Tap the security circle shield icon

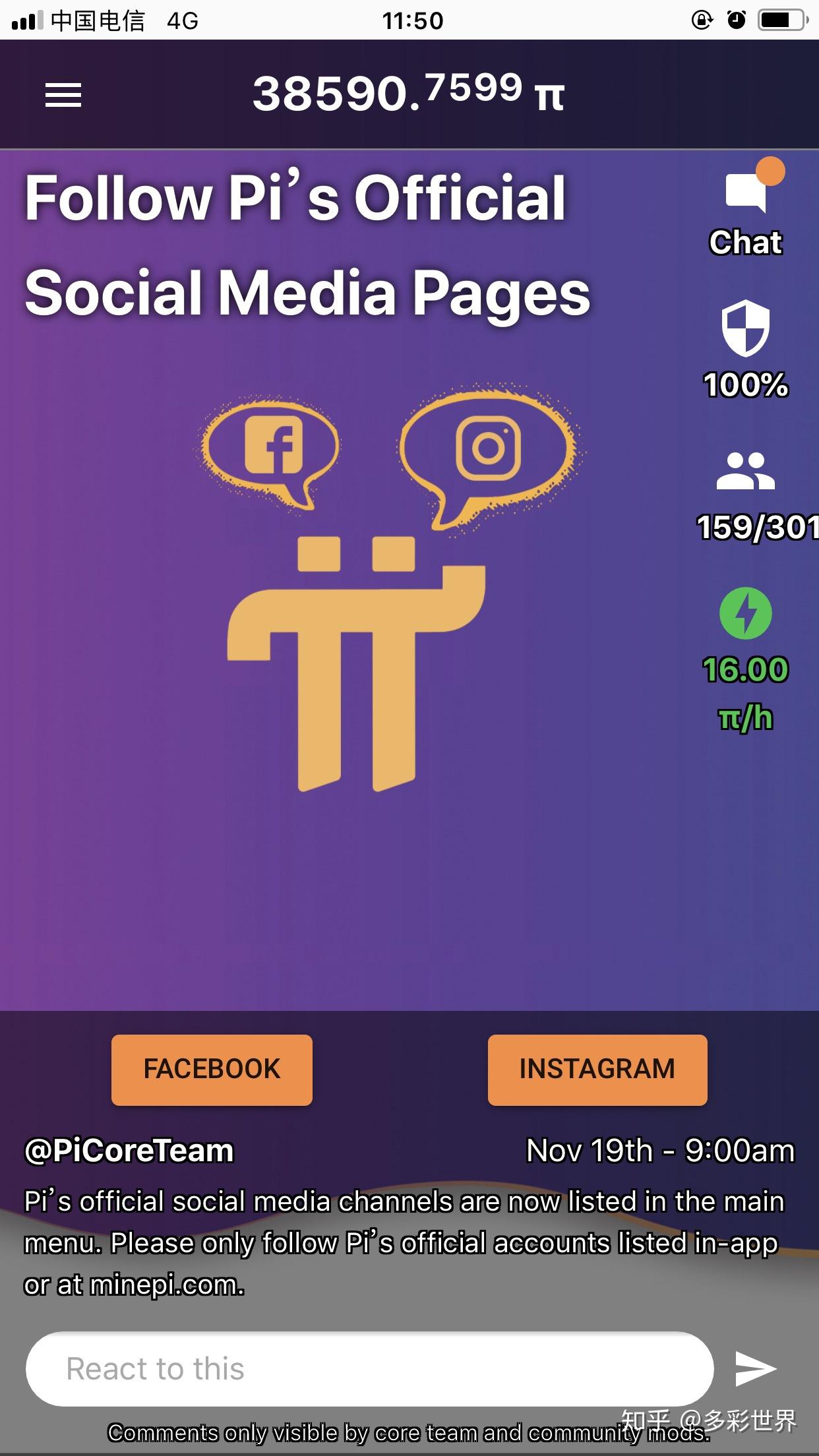point(745,329)
